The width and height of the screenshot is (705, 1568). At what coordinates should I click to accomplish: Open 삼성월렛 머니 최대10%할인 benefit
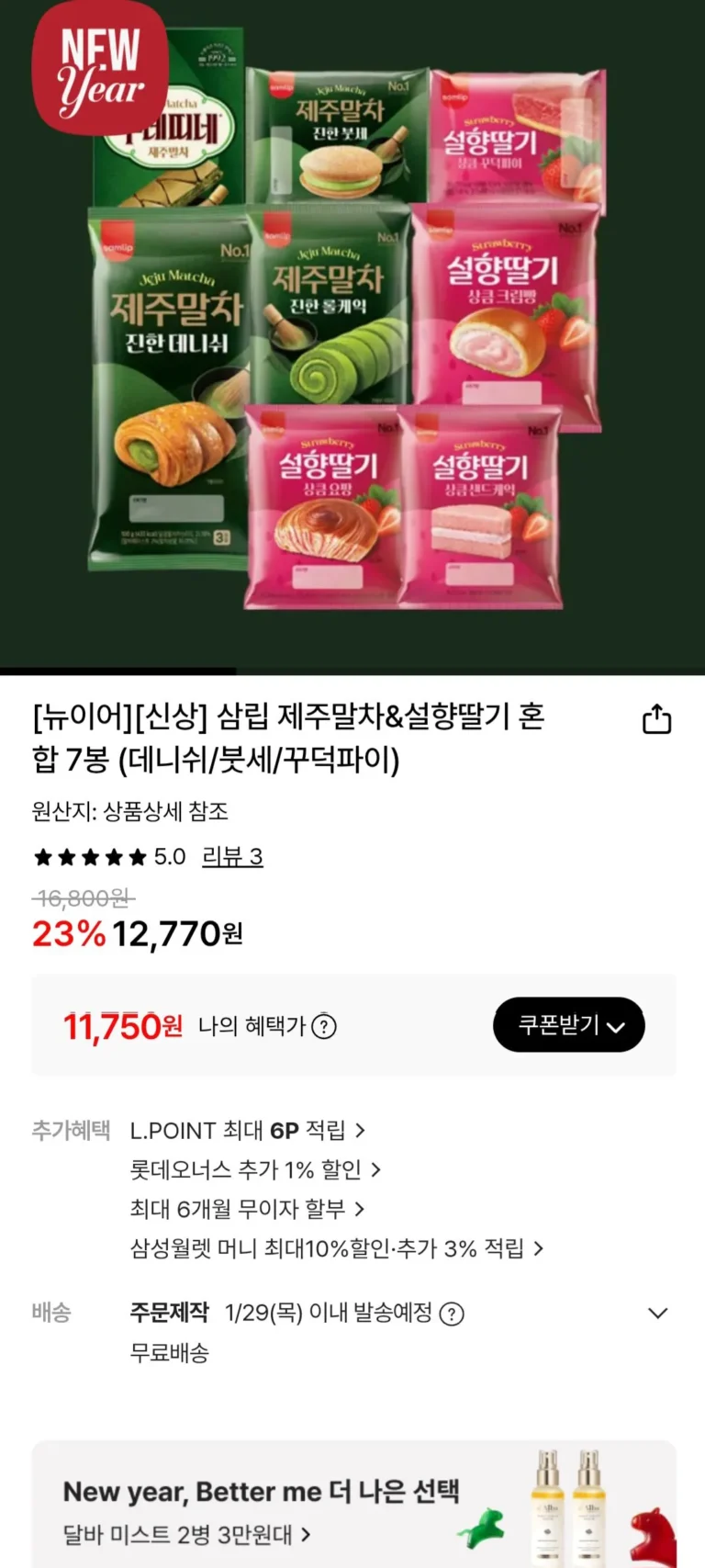[x=337, y=1248]
